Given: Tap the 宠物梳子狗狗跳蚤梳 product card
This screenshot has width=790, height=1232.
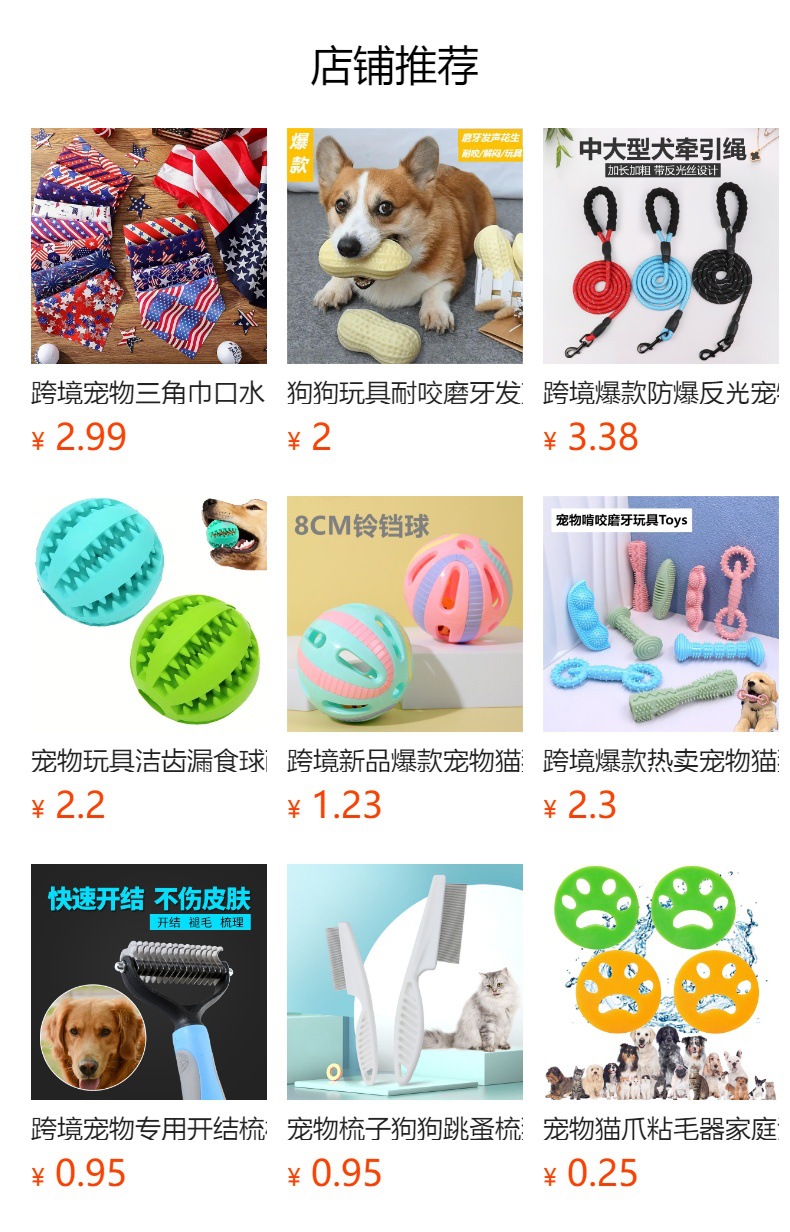Looking at the screenshot, I should click(404, 982).
